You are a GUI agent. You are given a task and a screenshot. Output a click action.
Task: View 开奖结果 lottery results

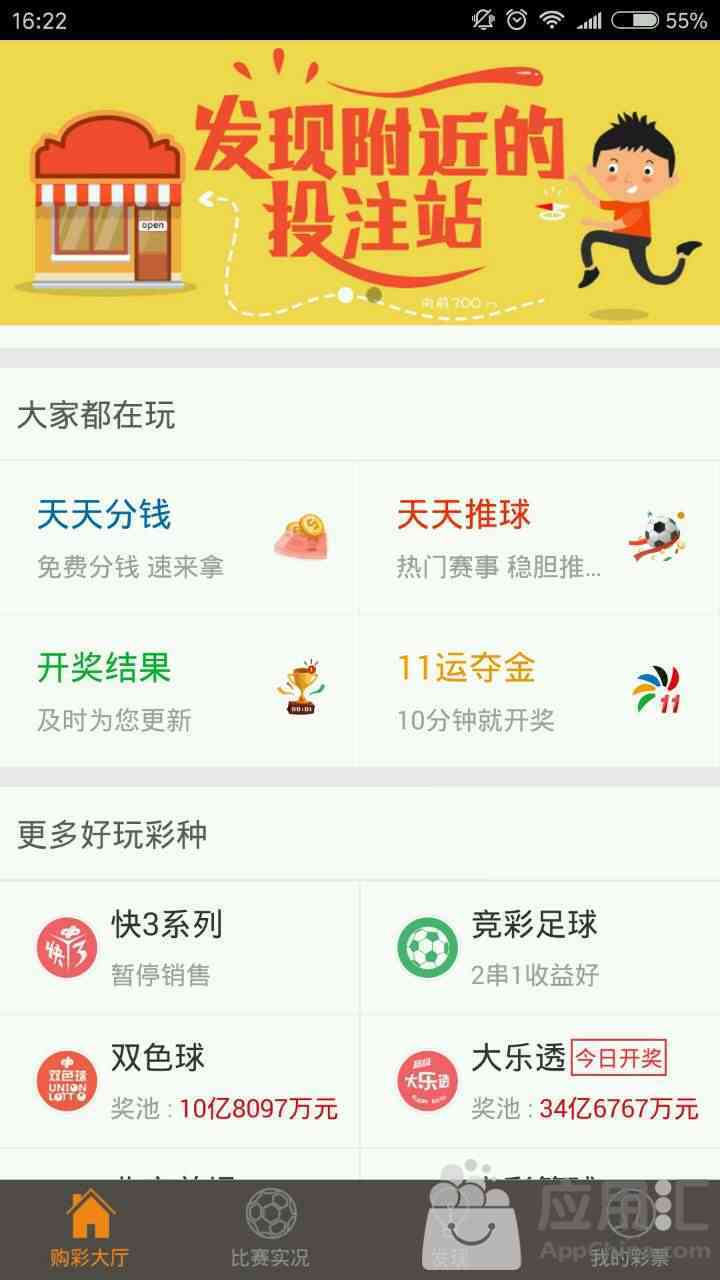click(x=180, y=691)
